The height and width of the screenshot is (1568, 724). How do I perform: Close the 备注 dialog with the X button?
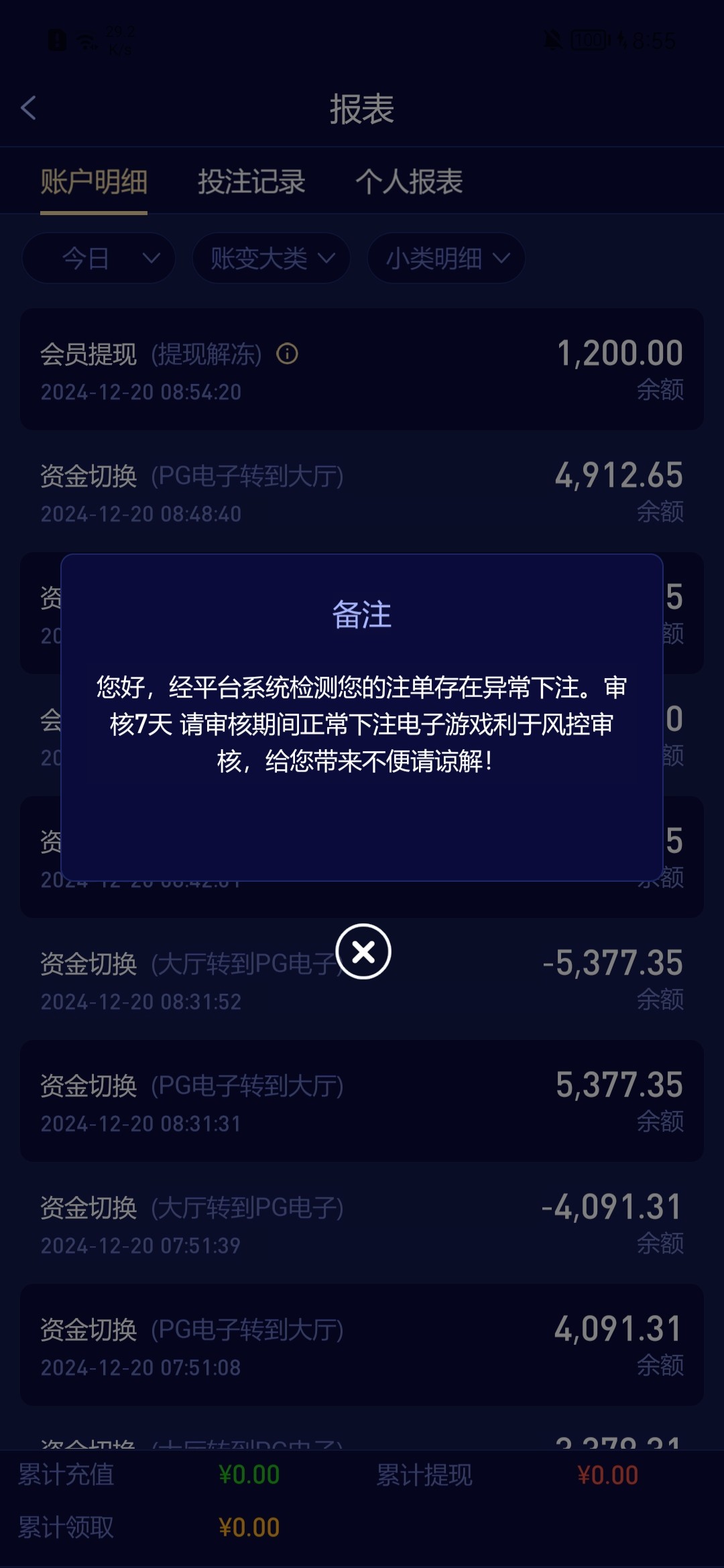[363, 951]
